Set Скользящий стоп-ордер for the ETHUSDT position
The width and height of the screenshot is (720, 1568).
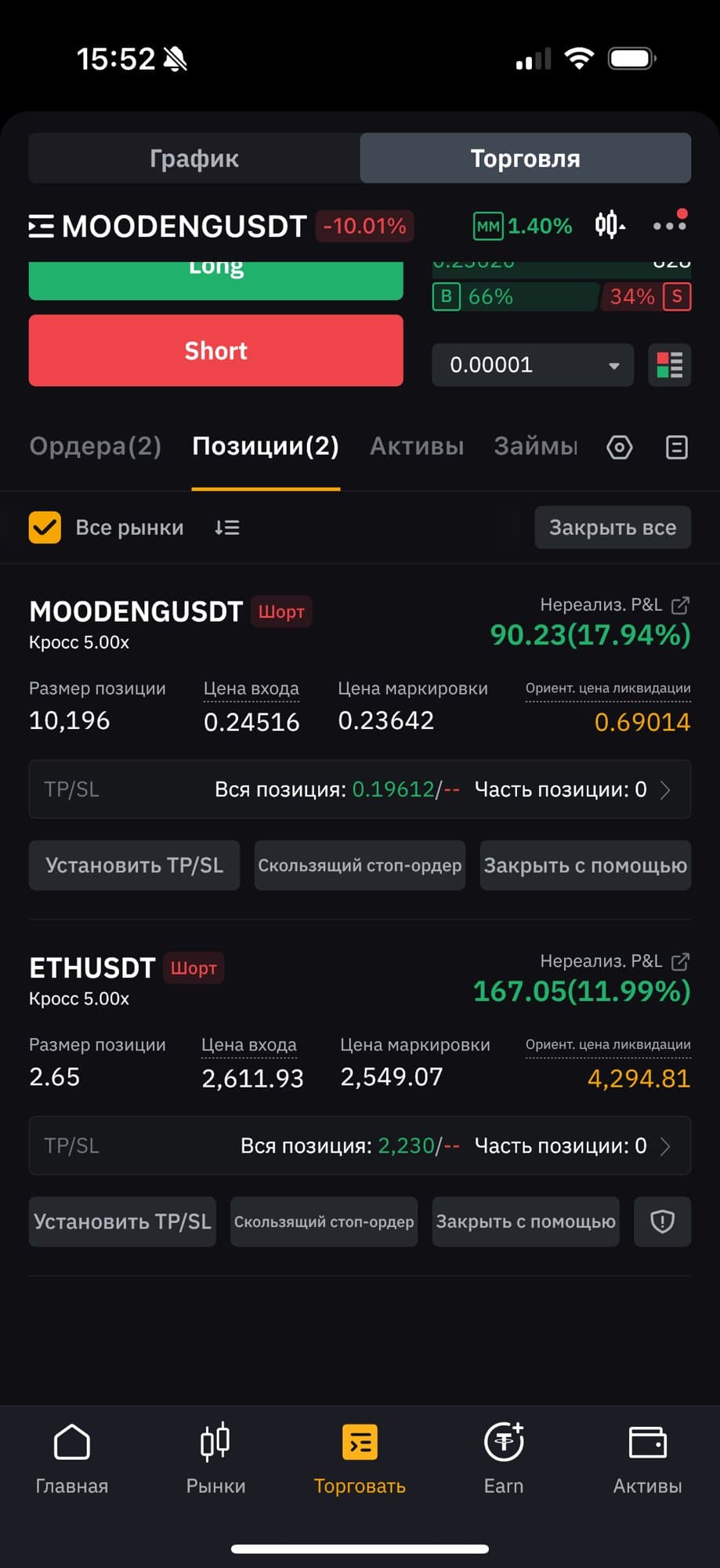324,1221
